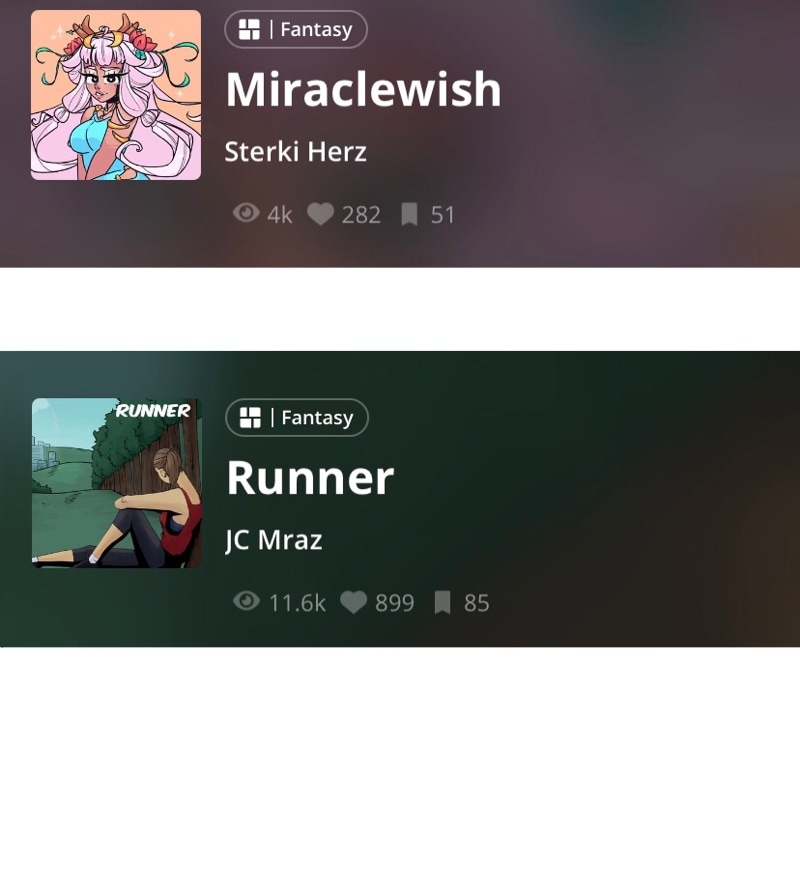Viewport: 800px width, 885px height.
Task: Bookmark the Runner comic
Action: pos(443,602)
